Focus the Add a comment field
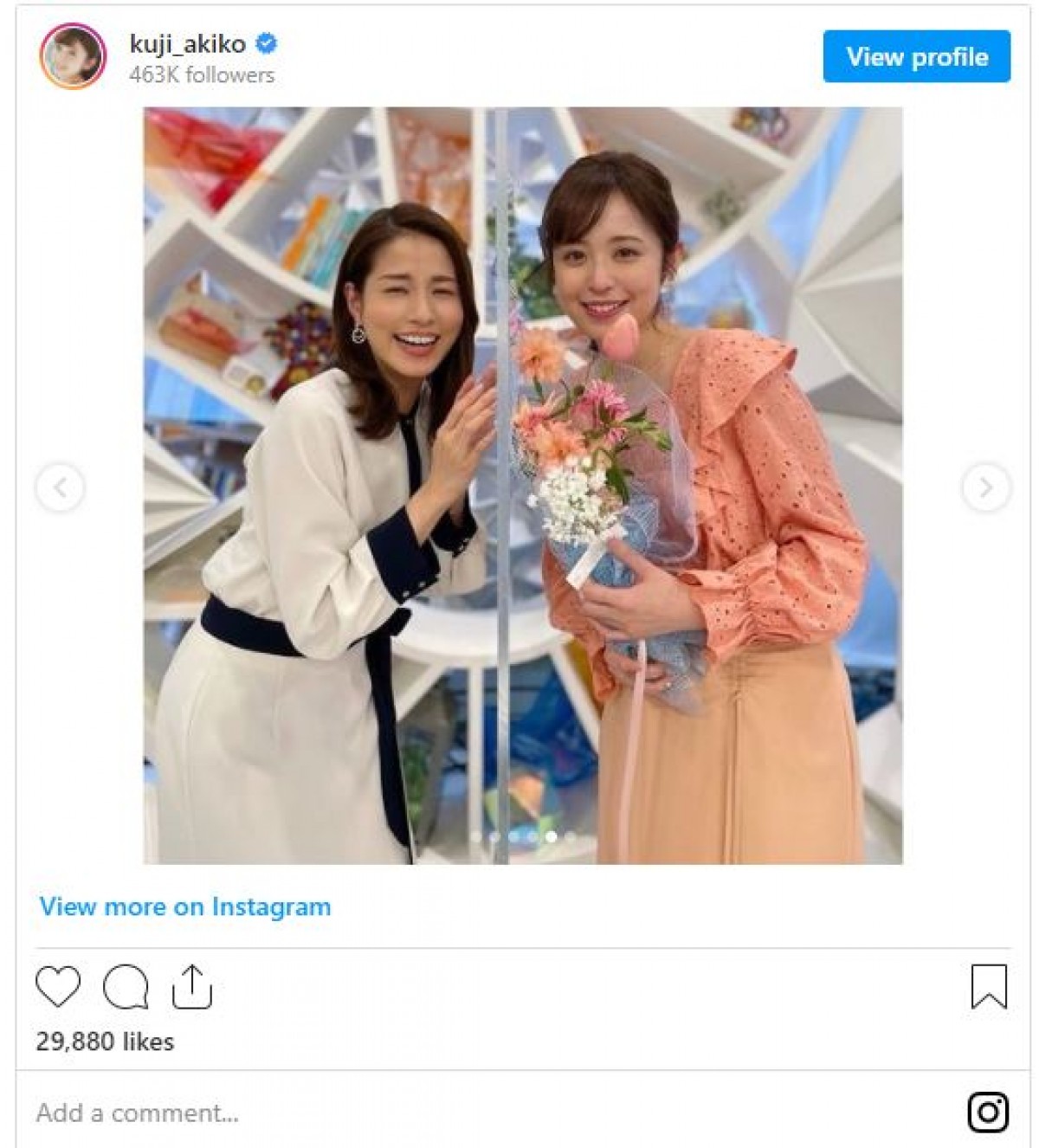The width and height of the screenshot is (1039, 1148). tap(346, 1113)
